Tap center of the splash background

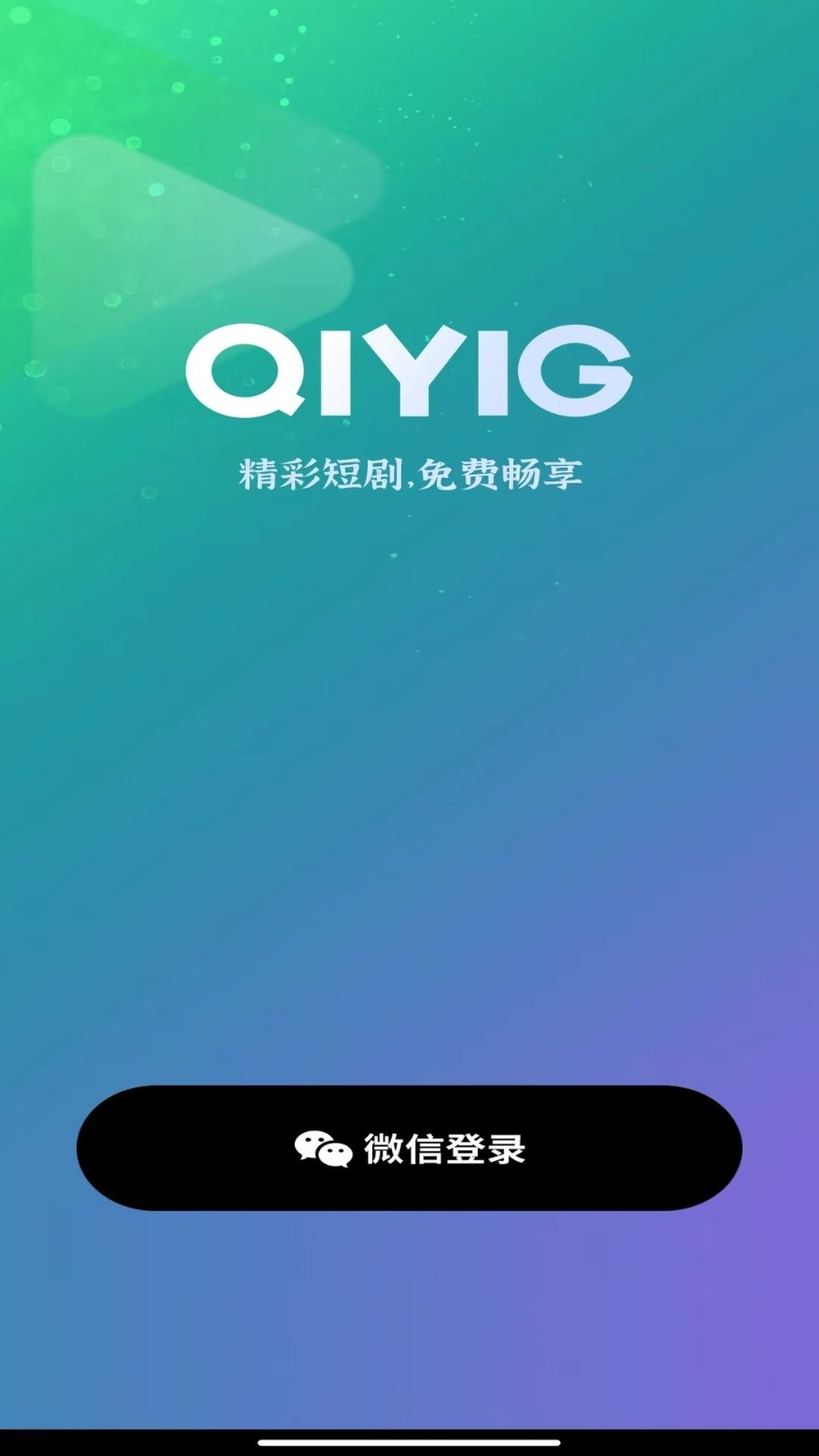click(x=409, y=773)
